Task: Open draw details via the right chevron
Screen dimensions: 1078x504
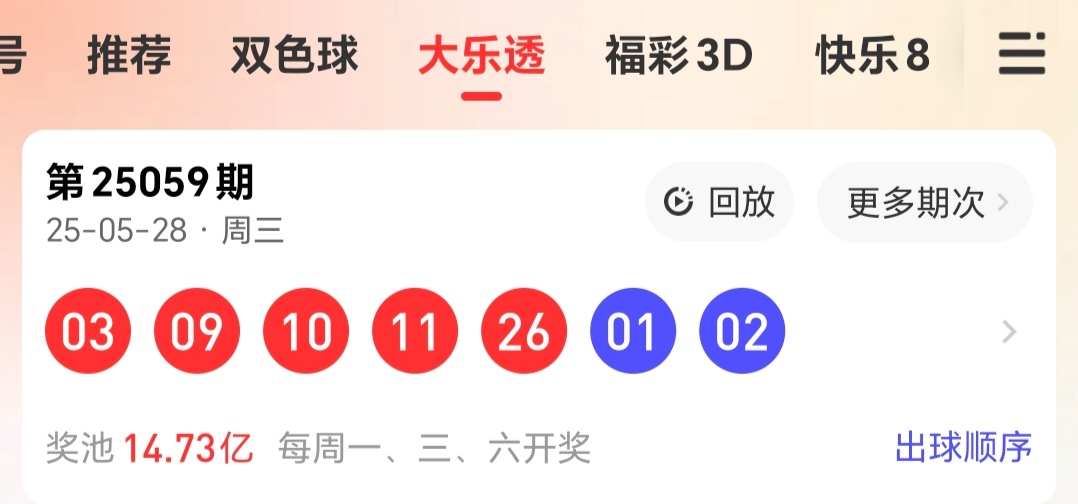Action: (1009, 332)
